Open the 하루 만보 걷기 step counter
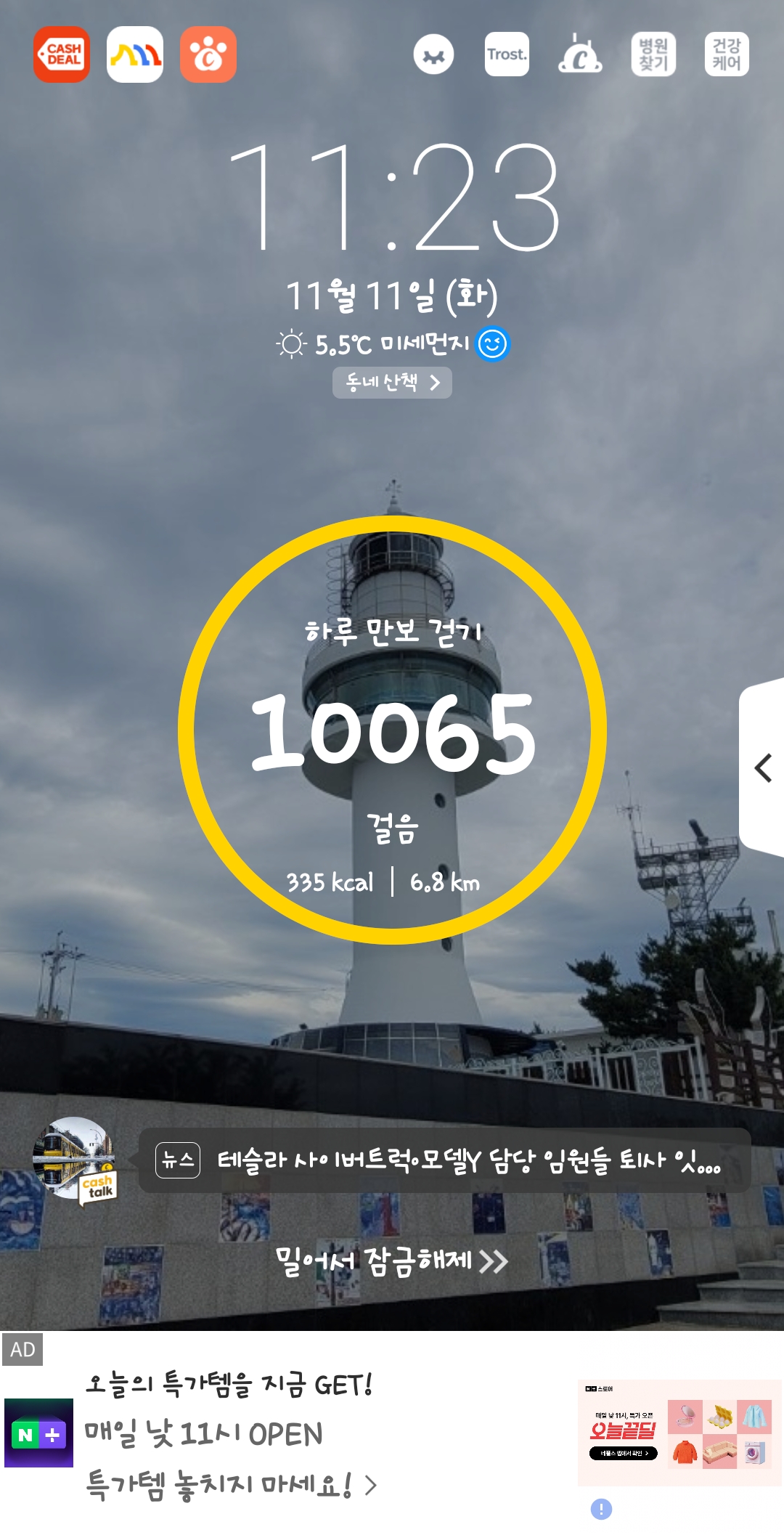The height and width of the screenshot is (1535, 784). pyautogui.click(x=392, y=730)
